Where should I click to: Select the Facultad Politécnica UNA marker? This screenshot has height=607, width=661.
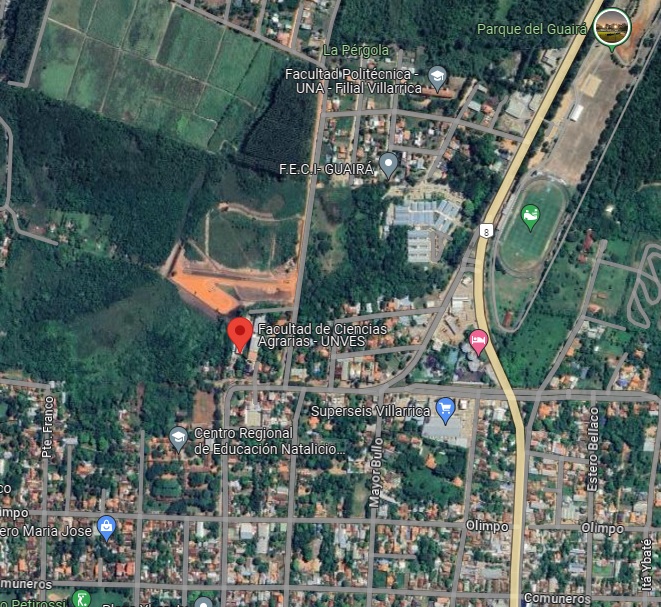437,77
